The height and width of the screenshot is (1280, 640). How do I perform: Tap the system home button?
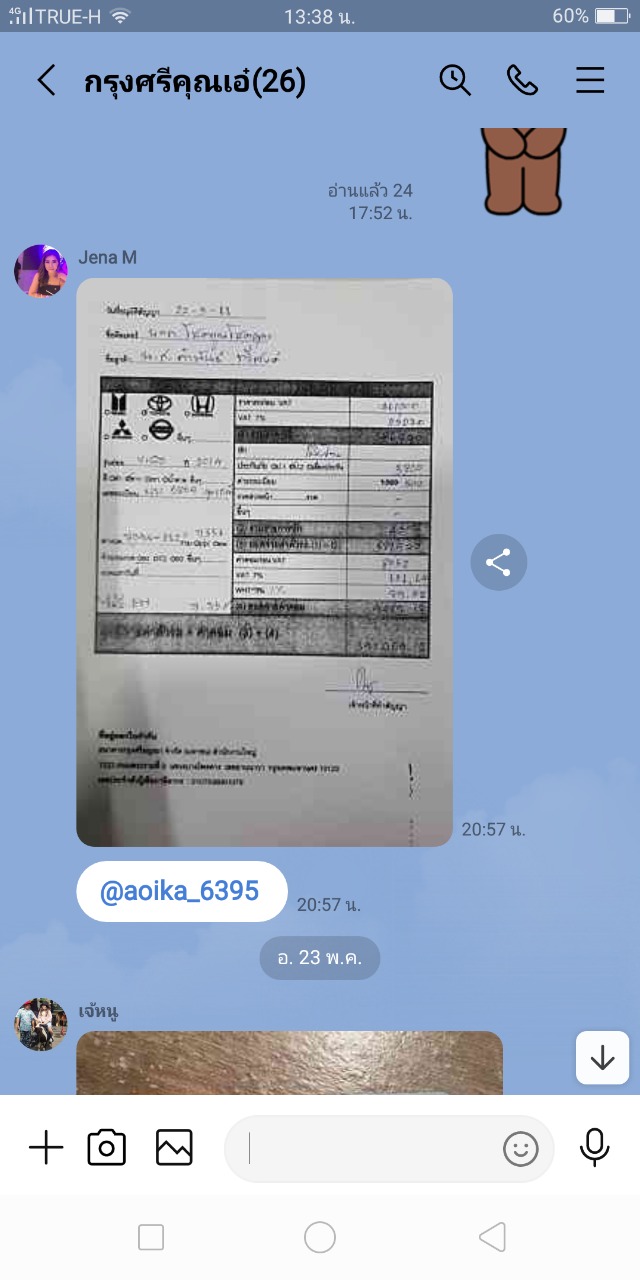coord(320,1238)
